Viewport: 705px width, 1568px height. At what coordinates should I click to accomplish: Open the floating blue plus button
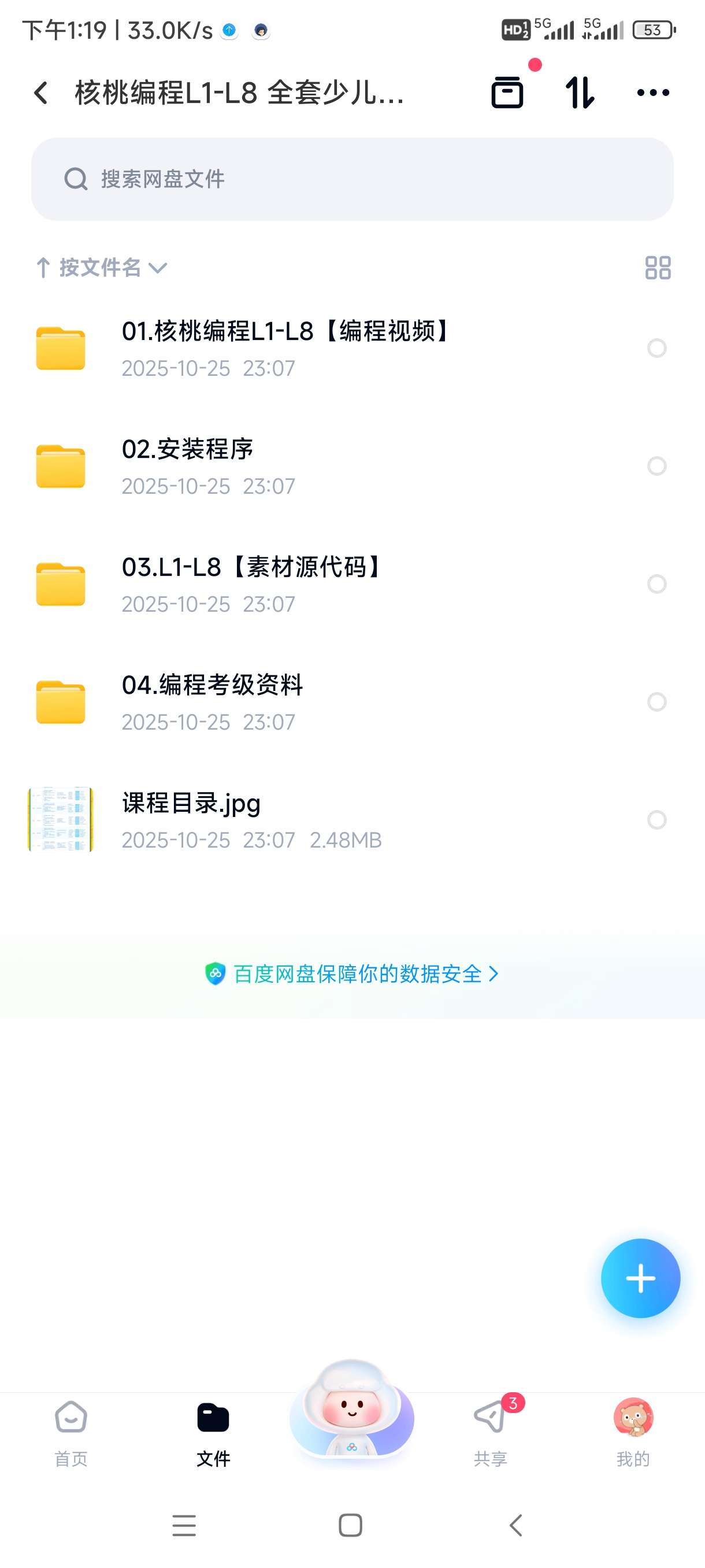(640, 1279)
